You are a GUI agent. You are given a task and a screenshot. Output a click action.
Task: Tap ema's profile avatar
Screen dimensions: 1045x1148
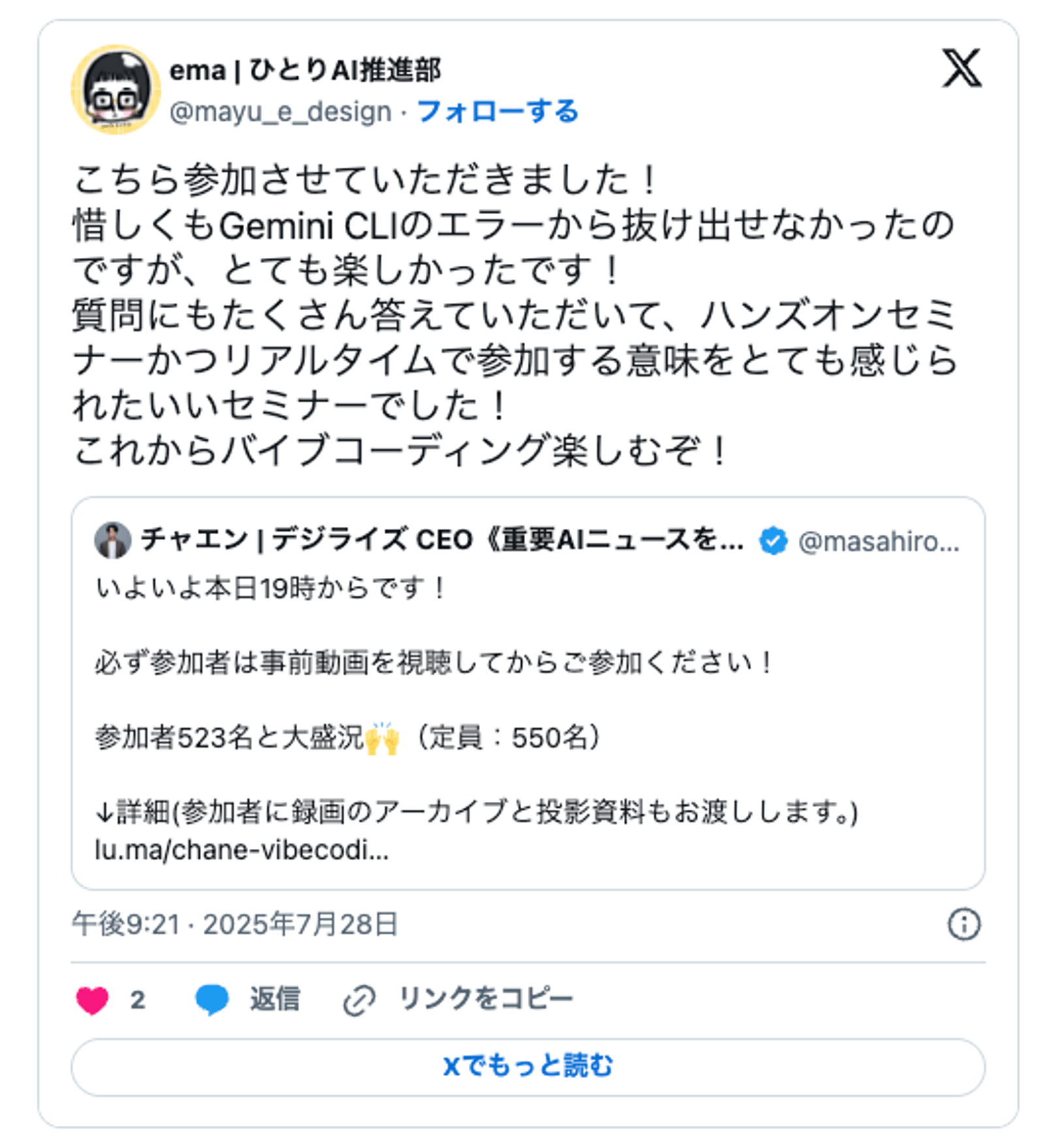coord(115,89)
